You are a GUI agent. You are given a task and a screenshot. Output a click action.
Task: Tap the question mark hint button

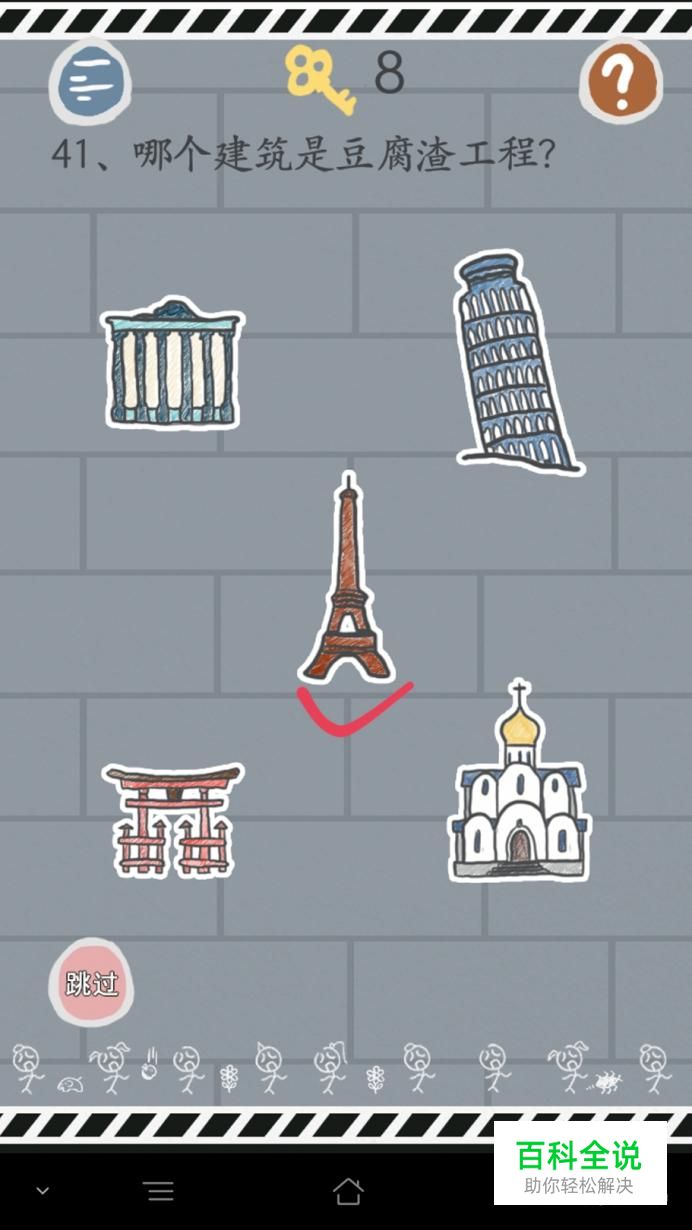click(621, 82)
